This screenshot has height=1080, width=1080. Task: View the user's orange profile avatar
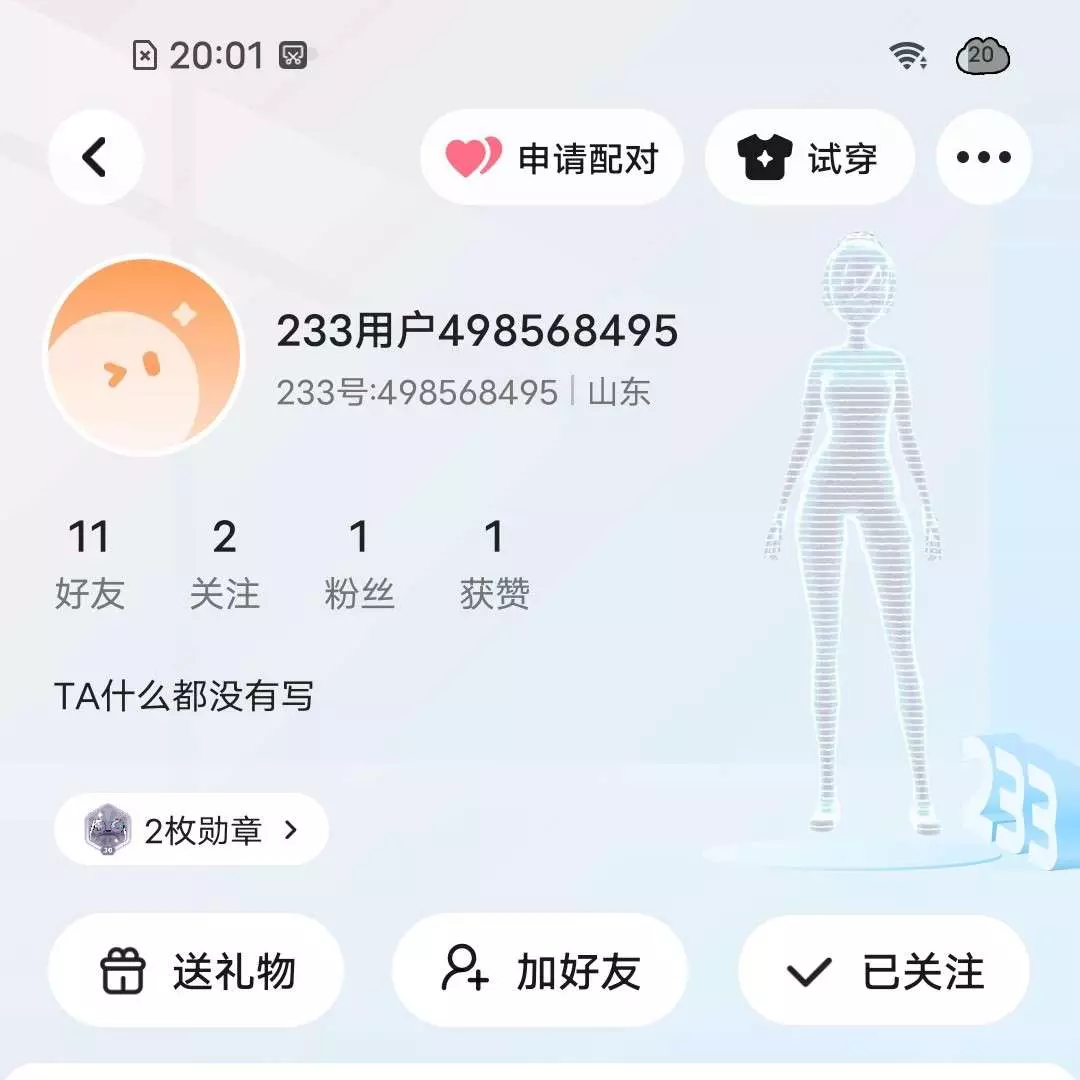[144, 356]
